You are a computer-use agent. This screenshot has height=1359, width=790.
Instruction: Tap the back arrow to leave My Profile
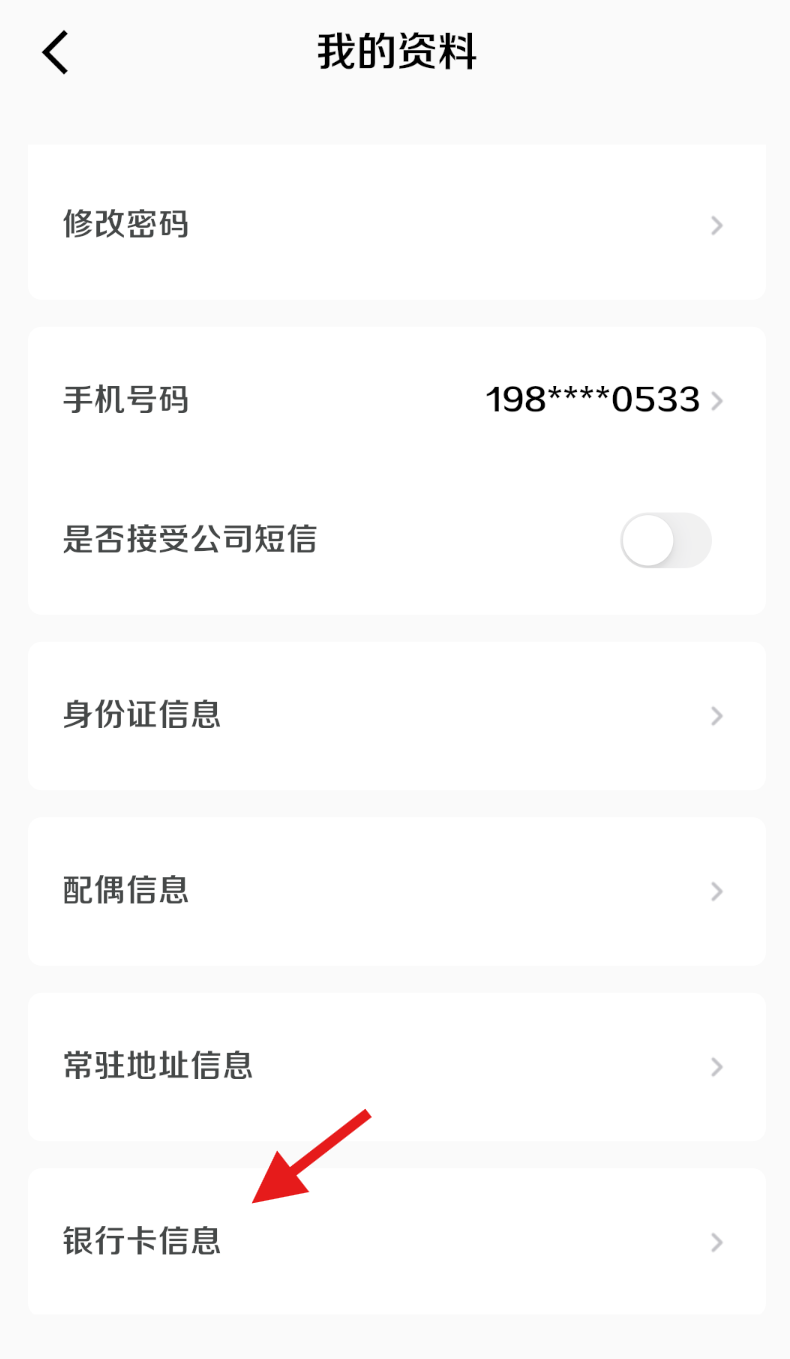(x=55, y=52)
